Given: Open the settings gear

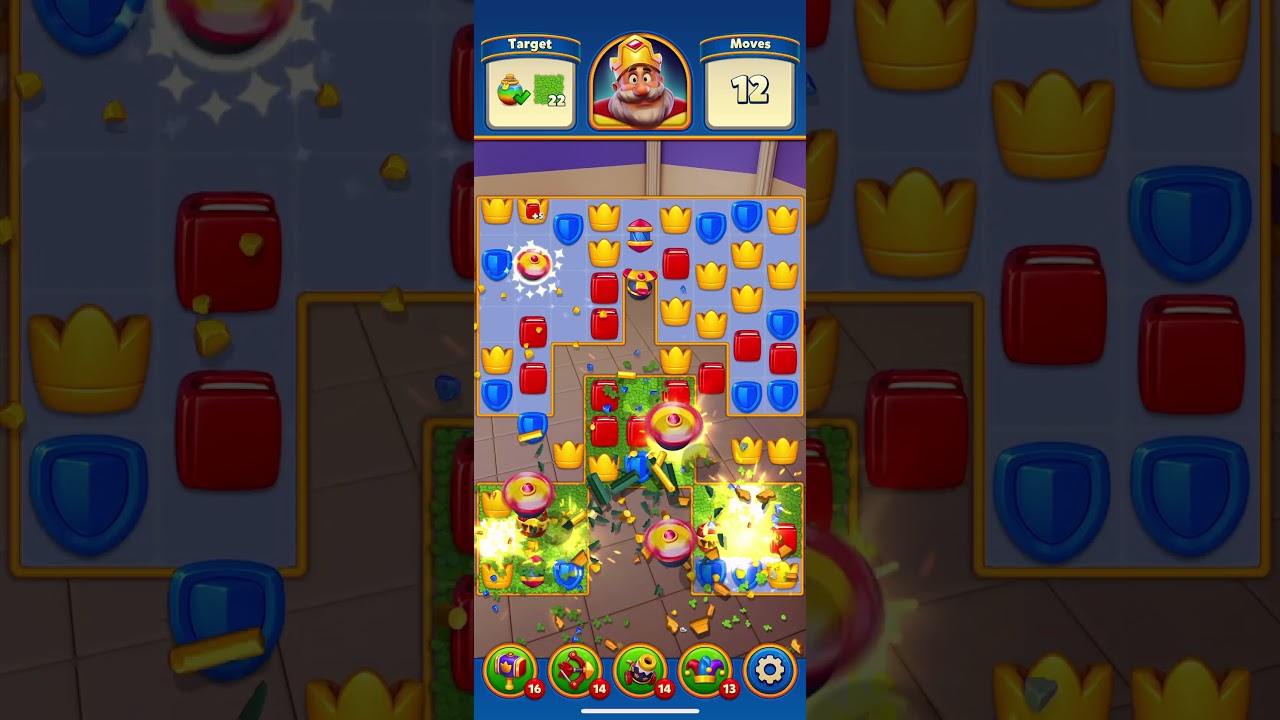Looking at the screenshot, I should tap(770, 669).
